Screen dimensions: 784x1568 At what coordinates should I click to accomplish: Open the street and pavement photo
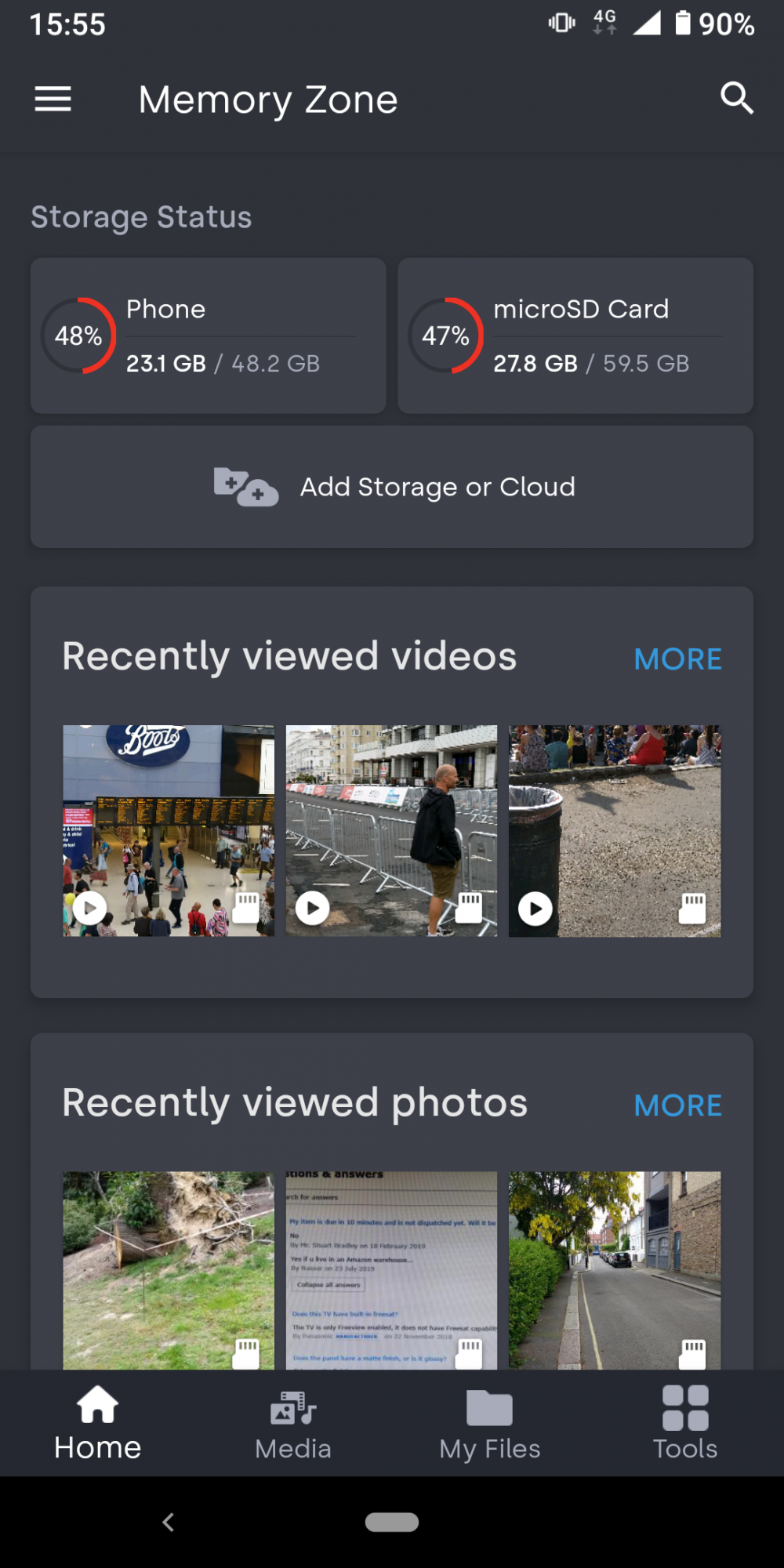point(614,1269)
